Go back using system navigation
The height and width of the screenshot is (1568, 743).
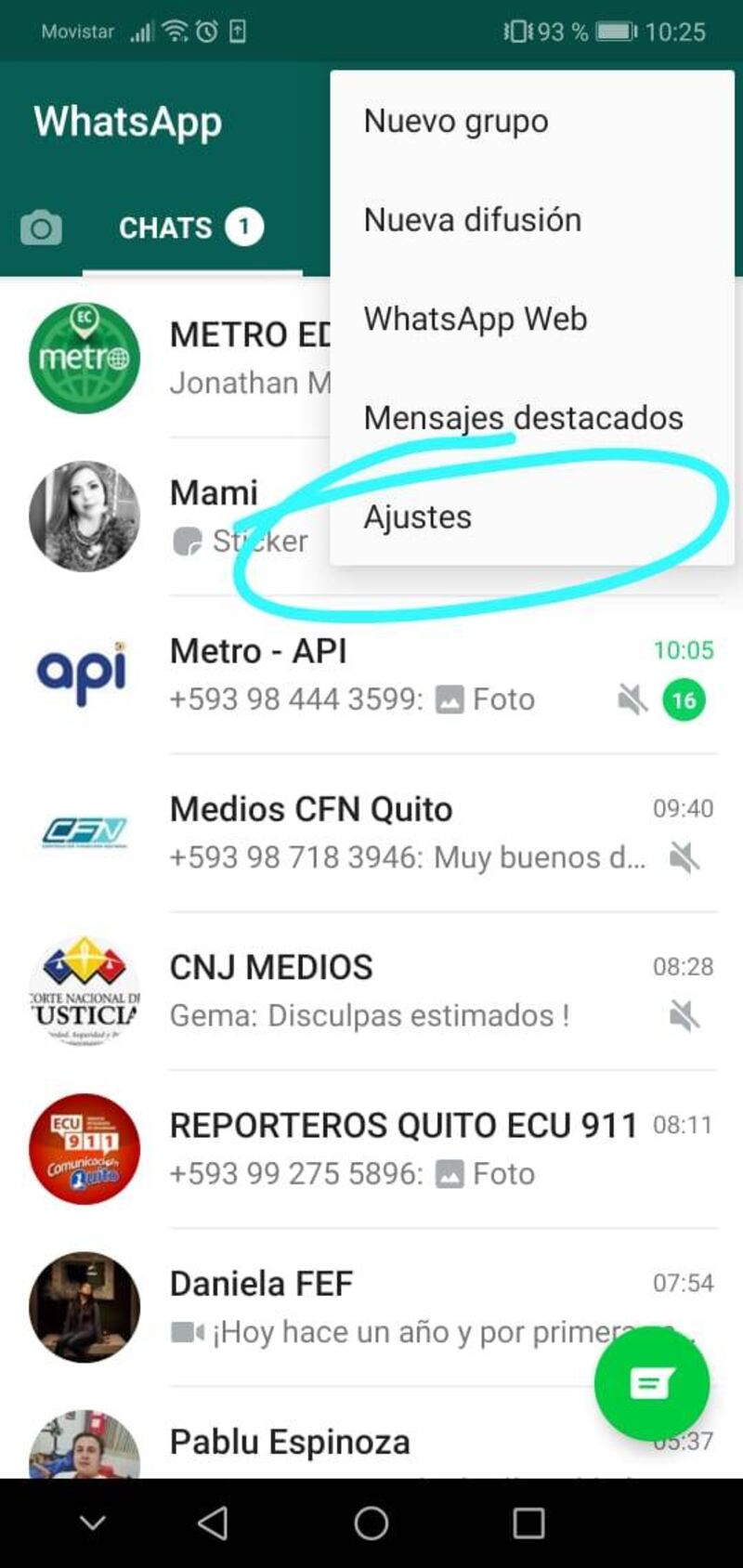tap(213, 1522)
